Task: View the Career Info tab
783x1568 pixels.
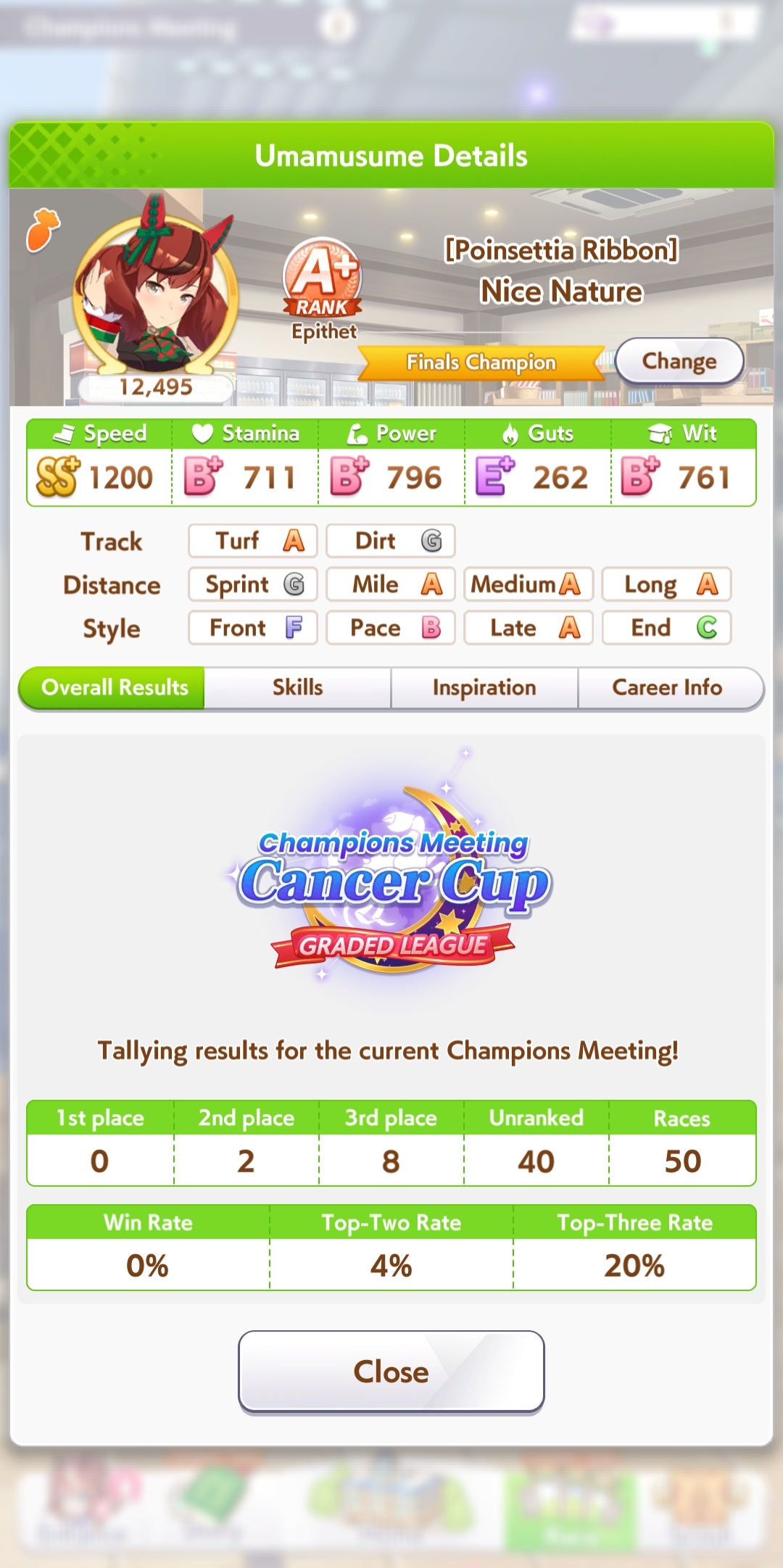Action: pyautogui.click(x=667, y=687)
